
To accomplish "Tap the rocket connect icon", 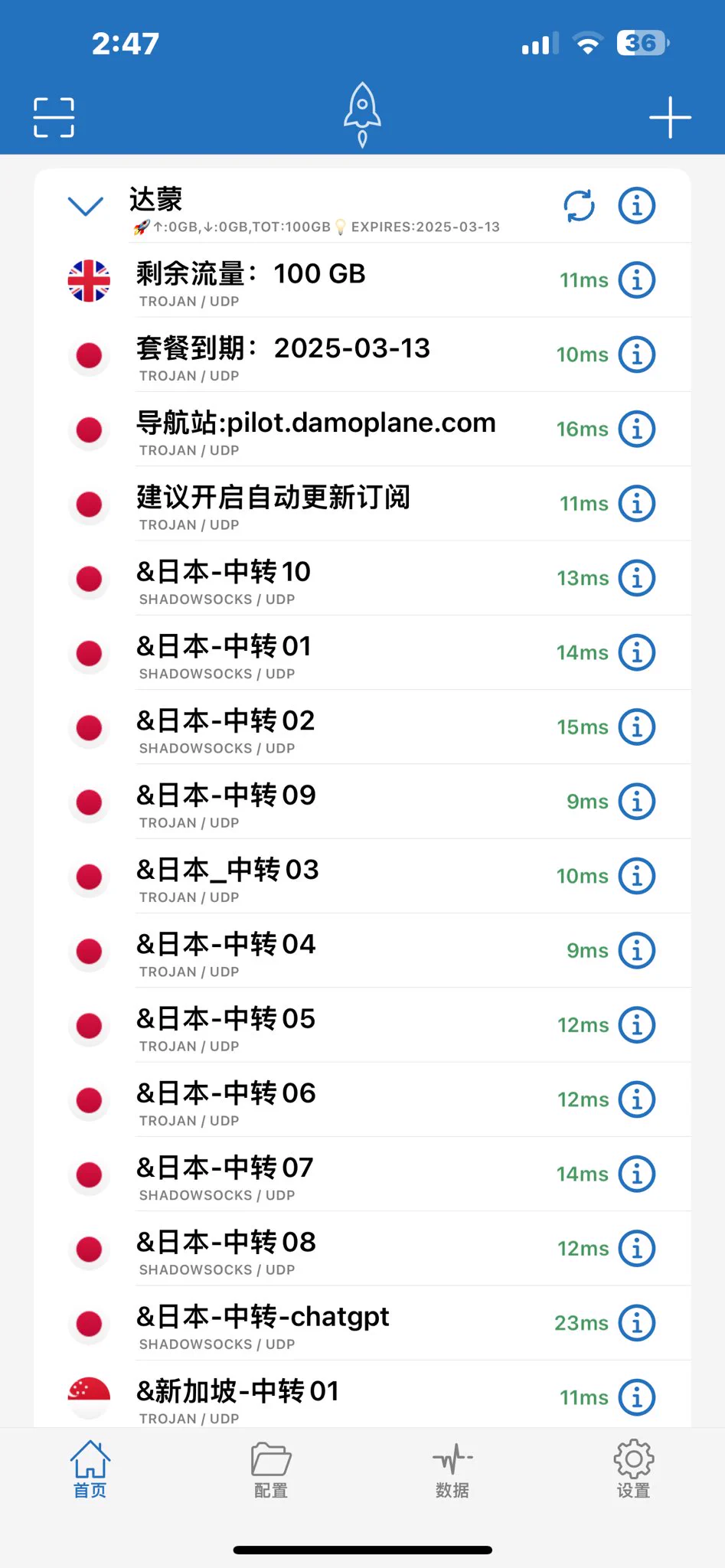I will click(362, 115).
